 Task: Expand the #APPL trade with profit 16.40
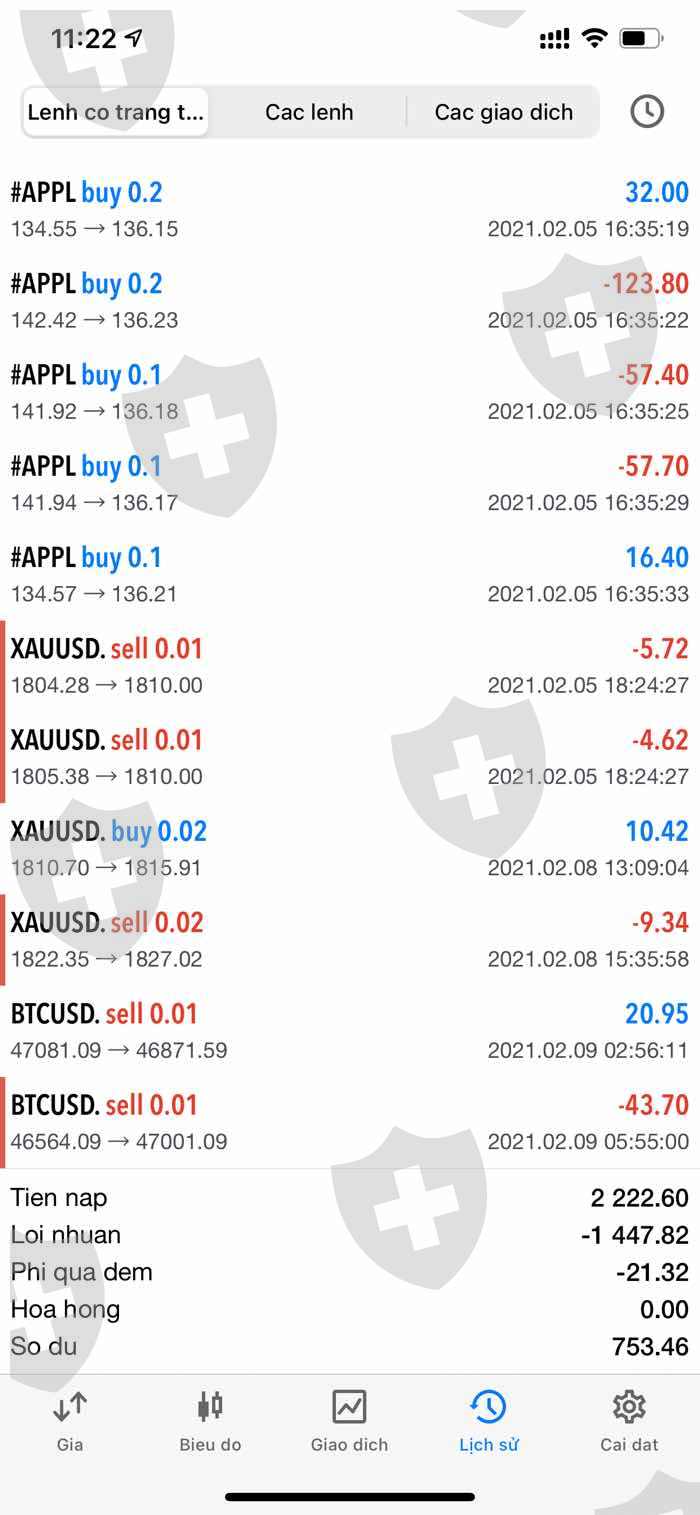[350, 575]
